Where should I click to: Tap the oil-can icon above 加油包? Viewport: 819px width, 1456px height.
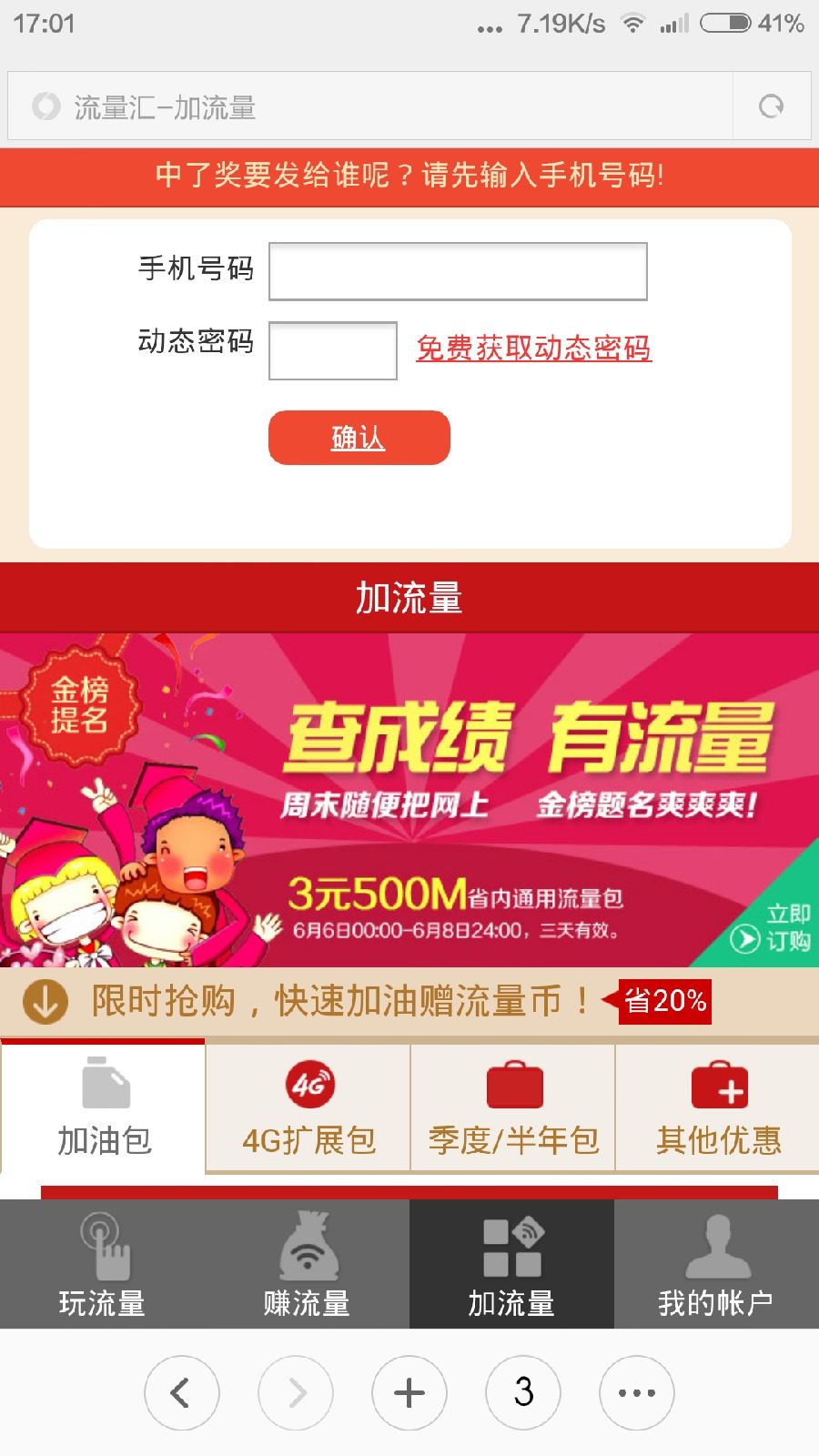[102, 1085]
